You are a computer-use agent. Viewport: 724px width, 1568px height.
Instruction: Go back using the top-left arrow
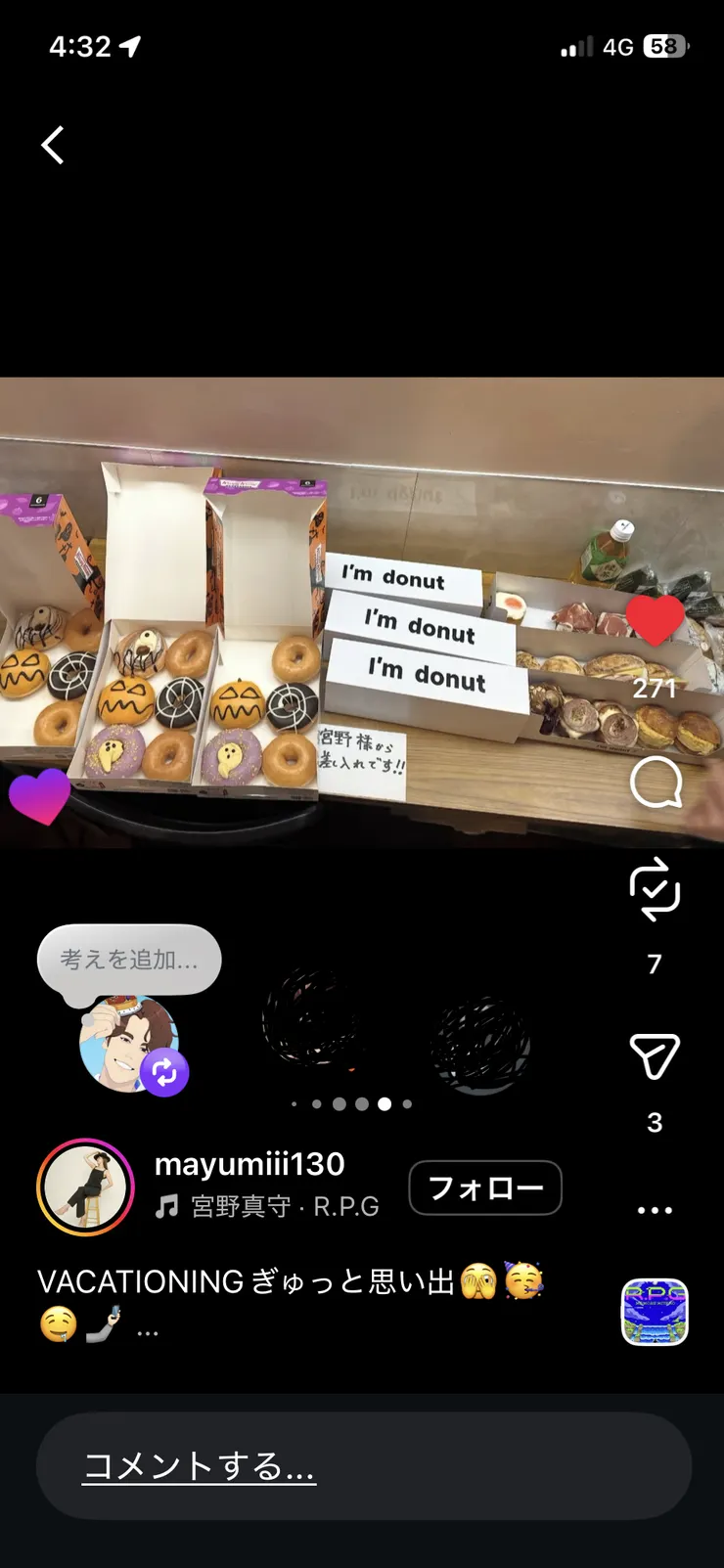click(54, 145)
